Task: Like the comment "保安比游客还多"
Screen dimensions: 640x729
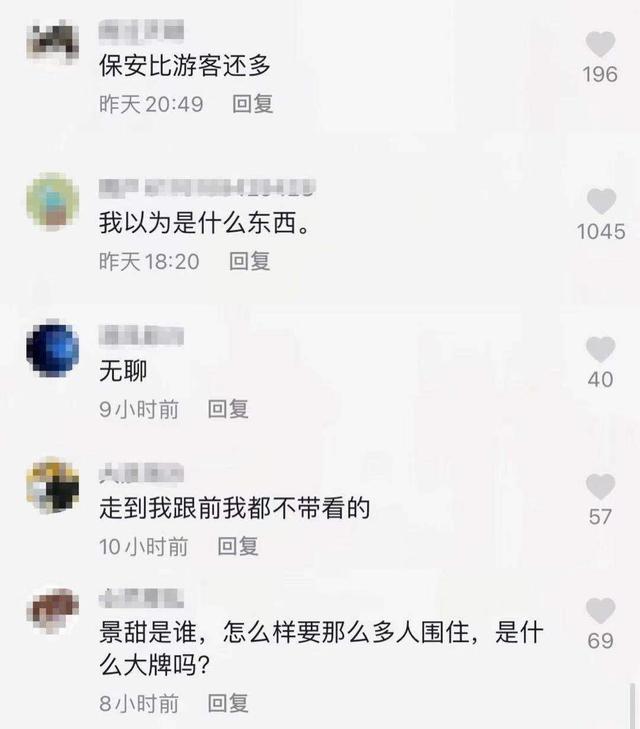Action: click(600, 44)
